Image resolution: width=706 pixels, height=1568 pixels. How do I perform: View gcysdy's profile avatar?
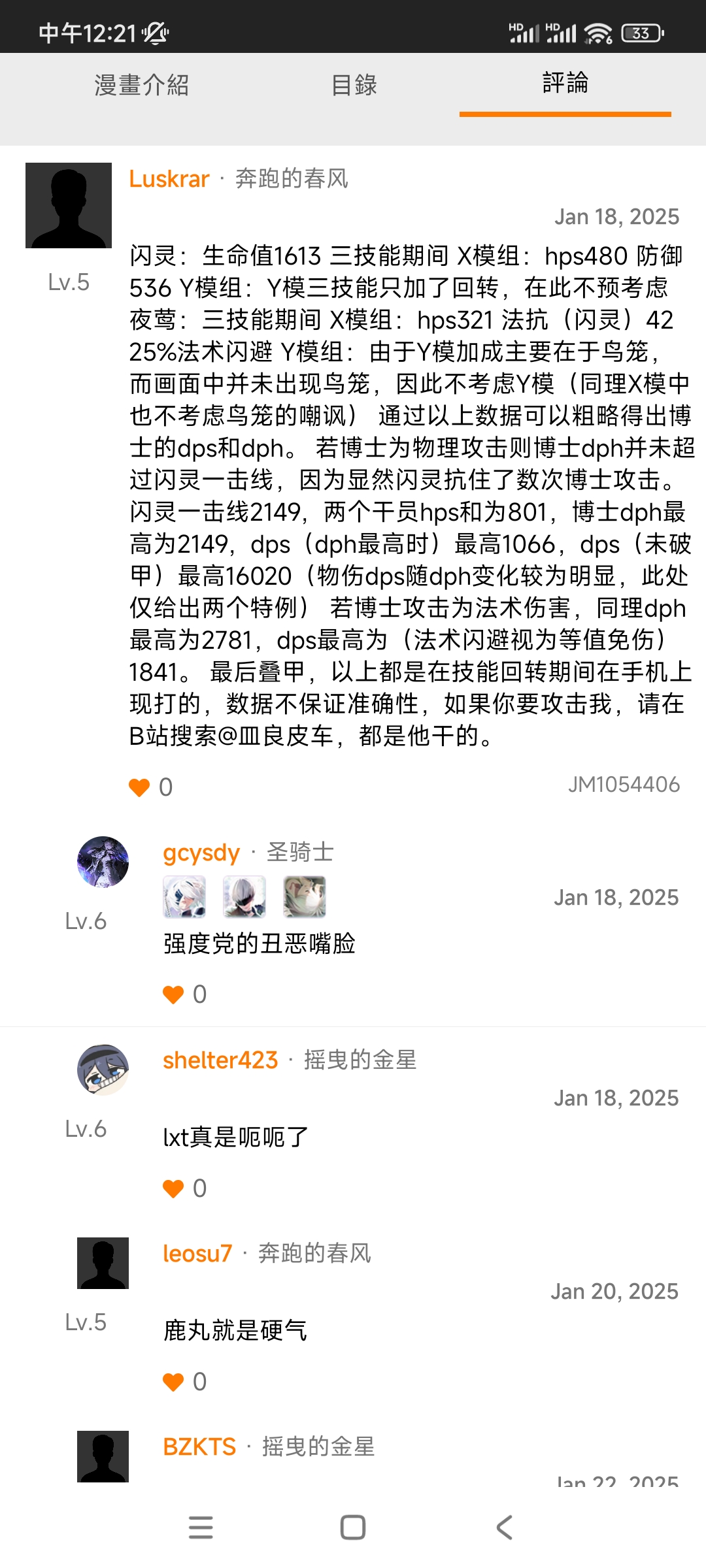[x=103, y=862]
